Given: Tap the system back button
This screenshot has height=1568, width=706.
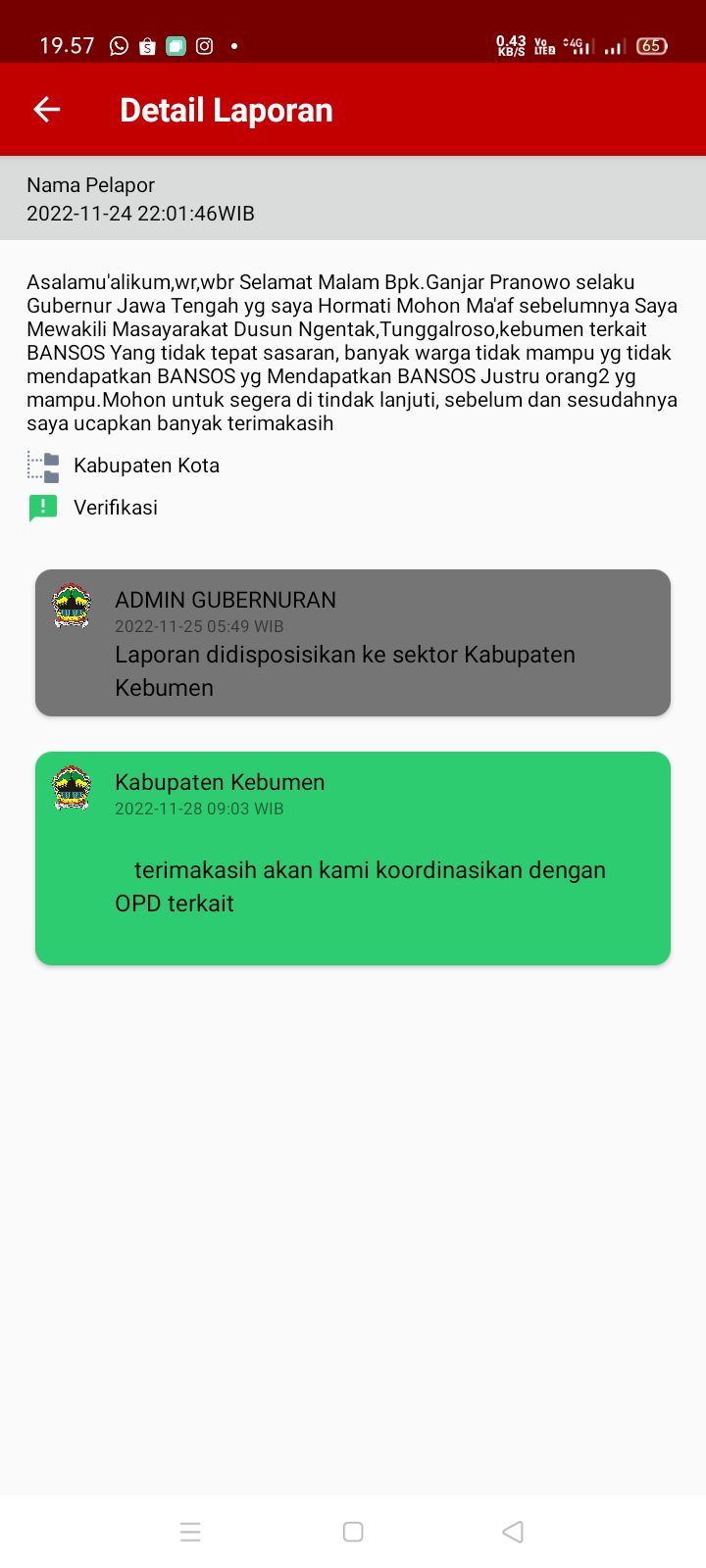Looking at the screenshot, I should pos(512,1532).
